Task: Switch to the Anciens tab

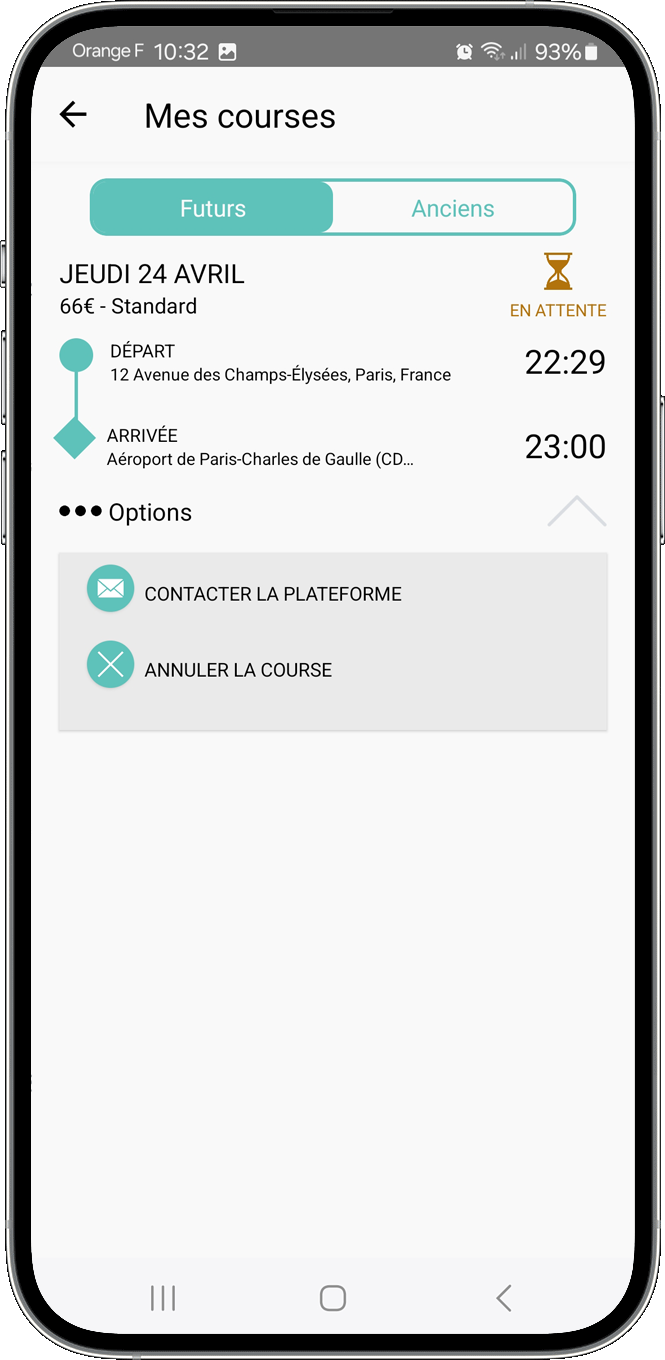Action: 453,208
